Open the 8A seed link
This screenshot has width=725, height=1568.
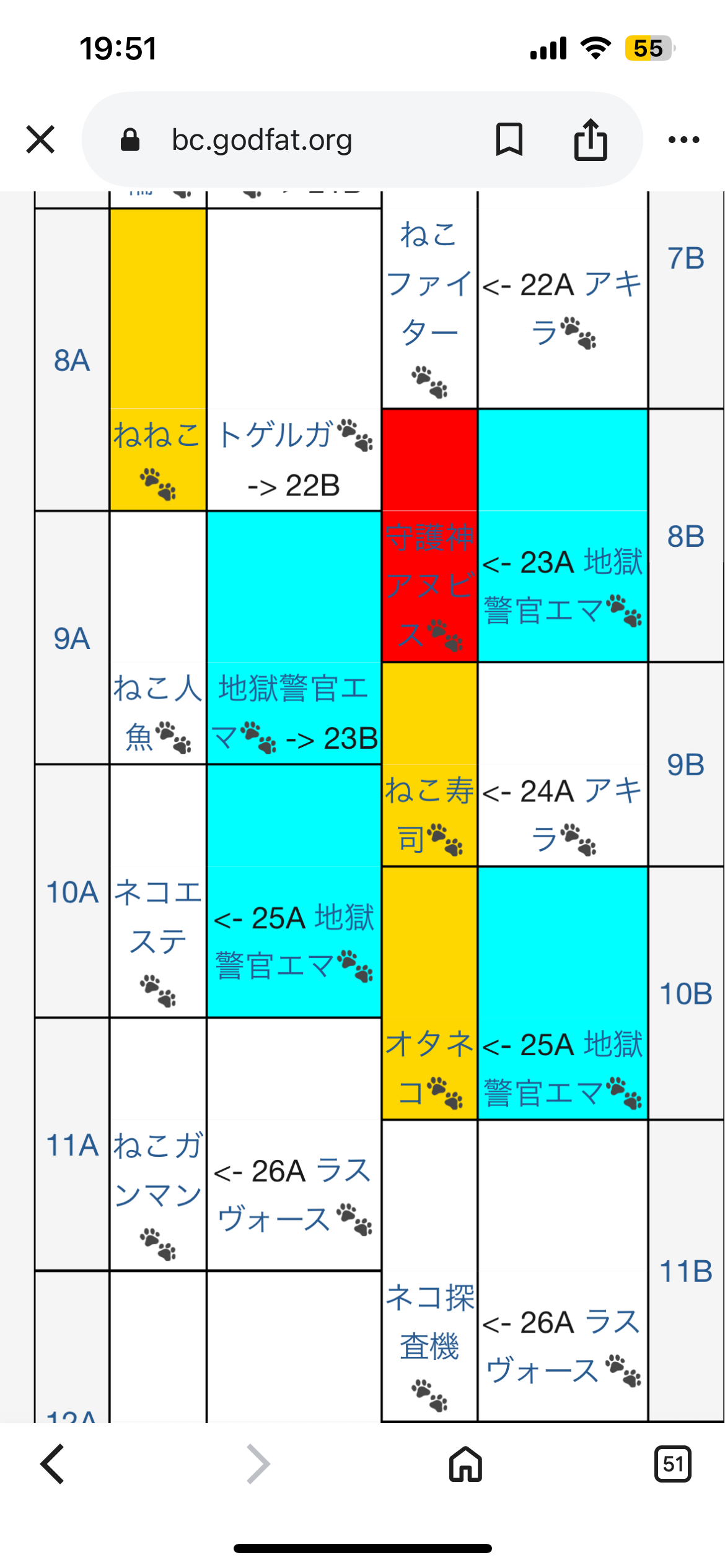(x=72, y=360)
